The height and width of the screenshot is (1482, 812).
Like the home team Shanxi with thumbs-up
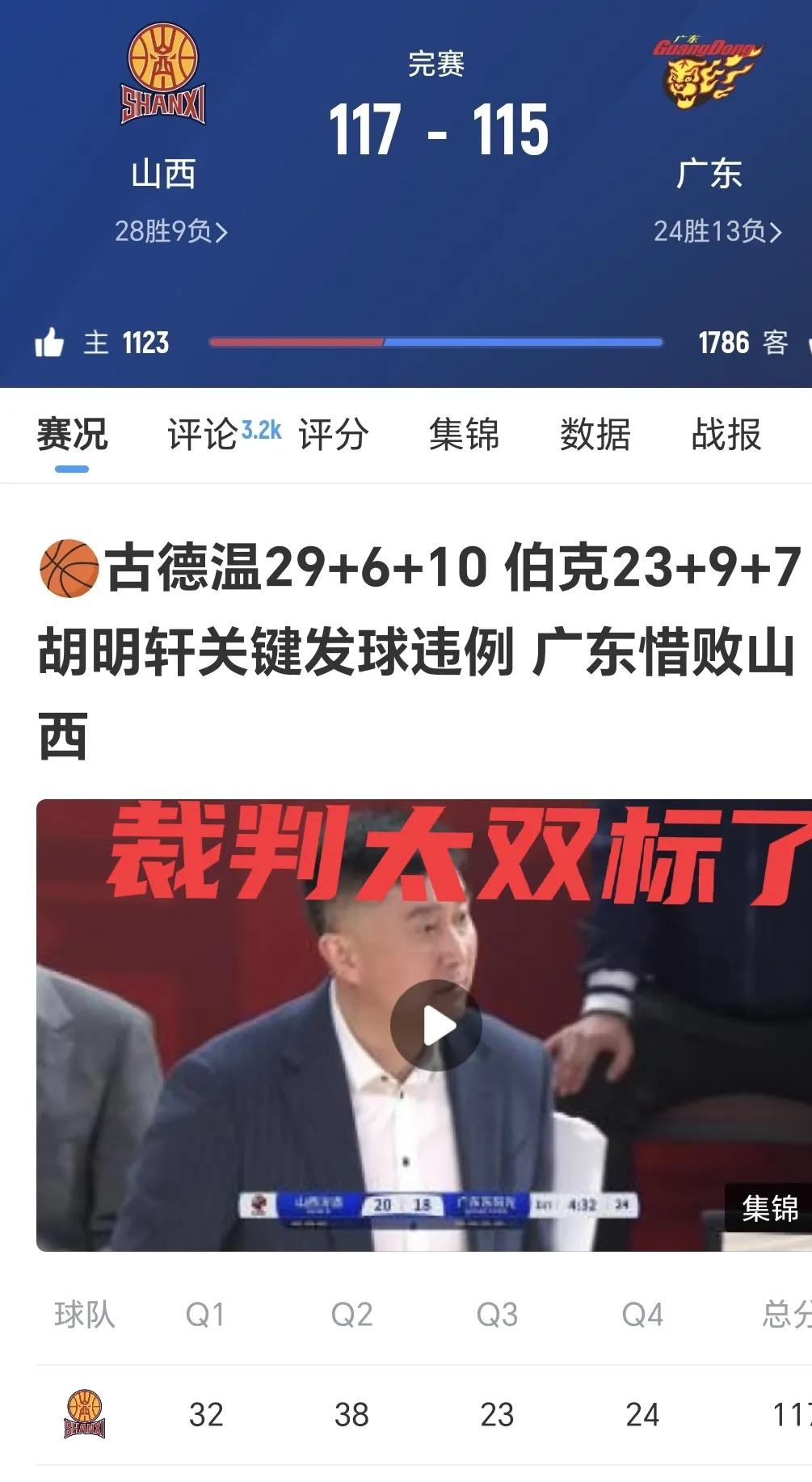49,343
